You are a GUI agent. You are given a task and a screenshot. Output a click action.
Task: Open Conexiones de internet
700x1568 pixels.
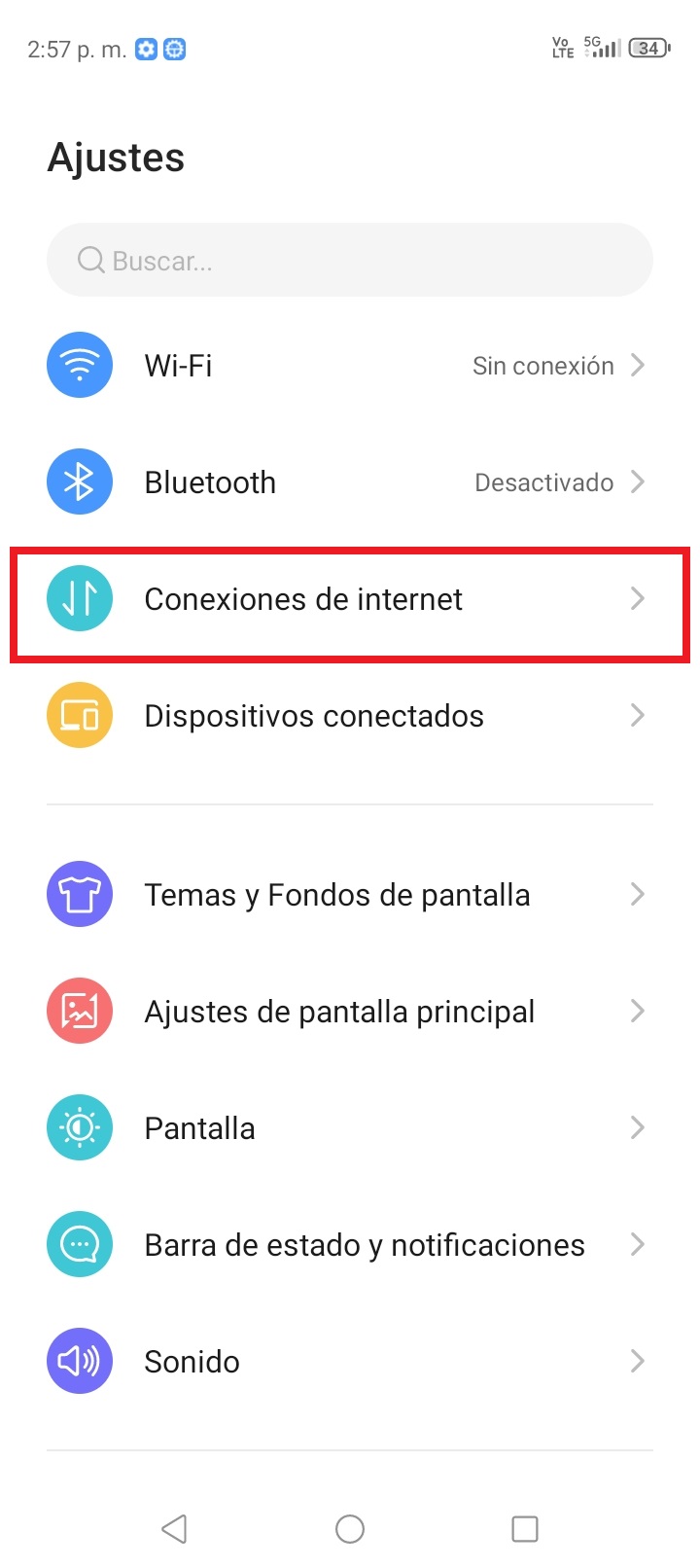pos(350,599)
